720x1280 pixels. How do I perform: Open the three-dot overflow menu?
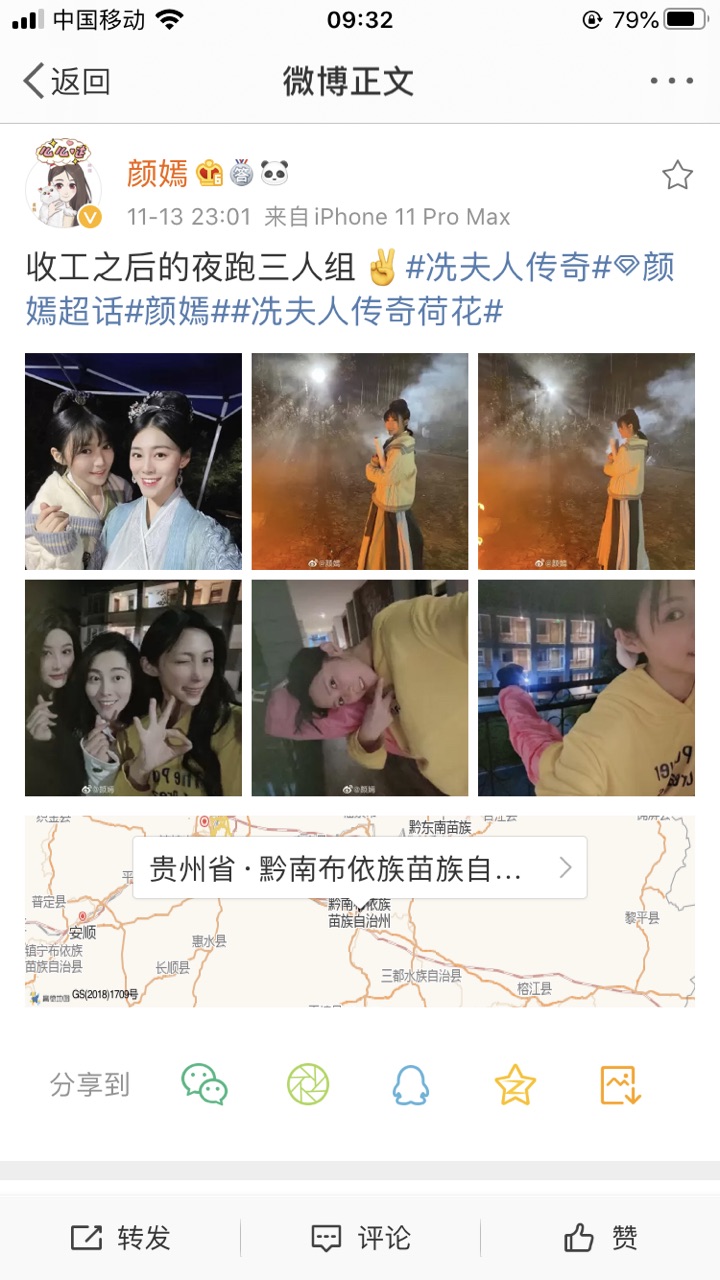pos(671,81)
